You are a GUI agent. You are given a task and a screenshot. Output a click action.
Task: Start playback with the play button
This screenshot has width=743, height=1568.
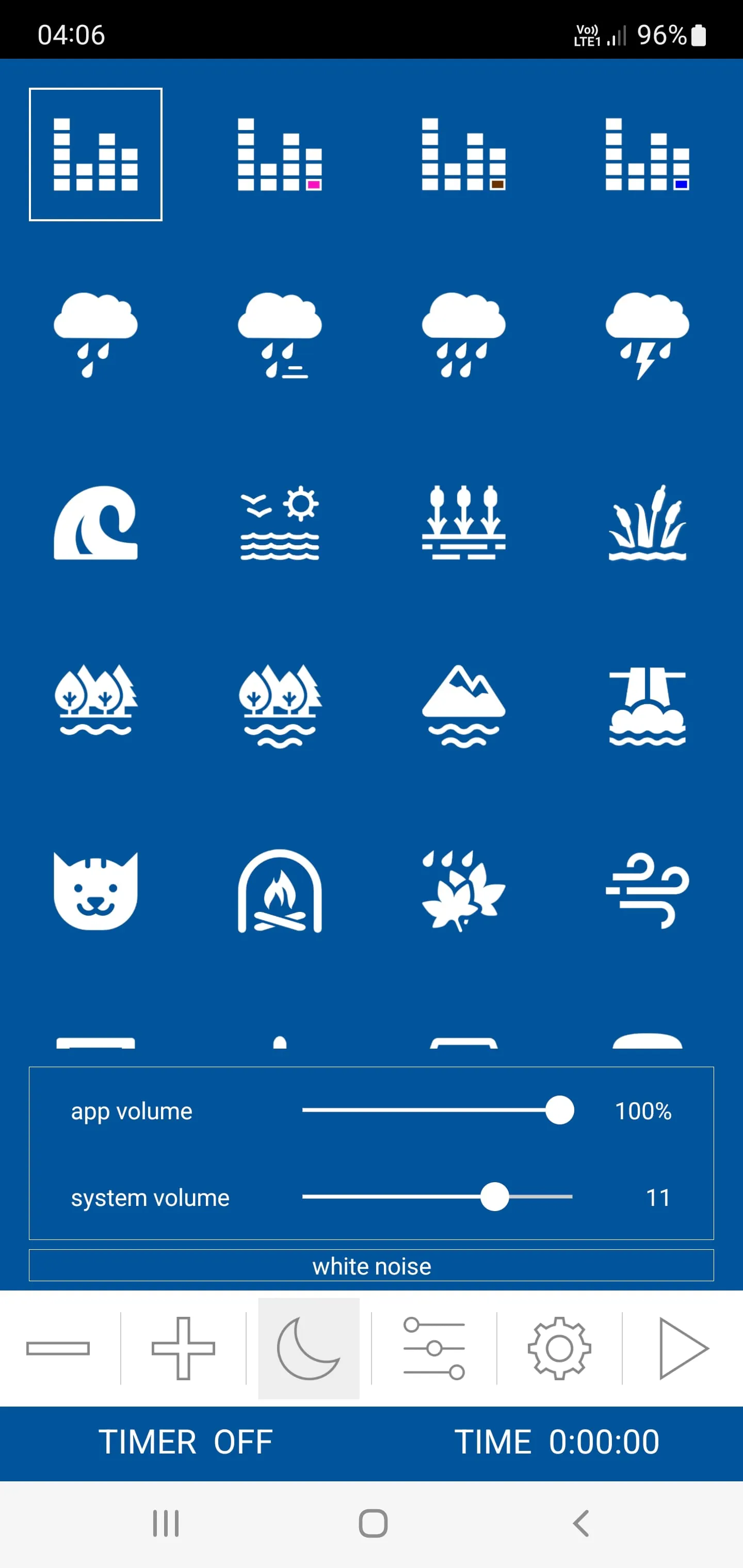coord(683,1348)
